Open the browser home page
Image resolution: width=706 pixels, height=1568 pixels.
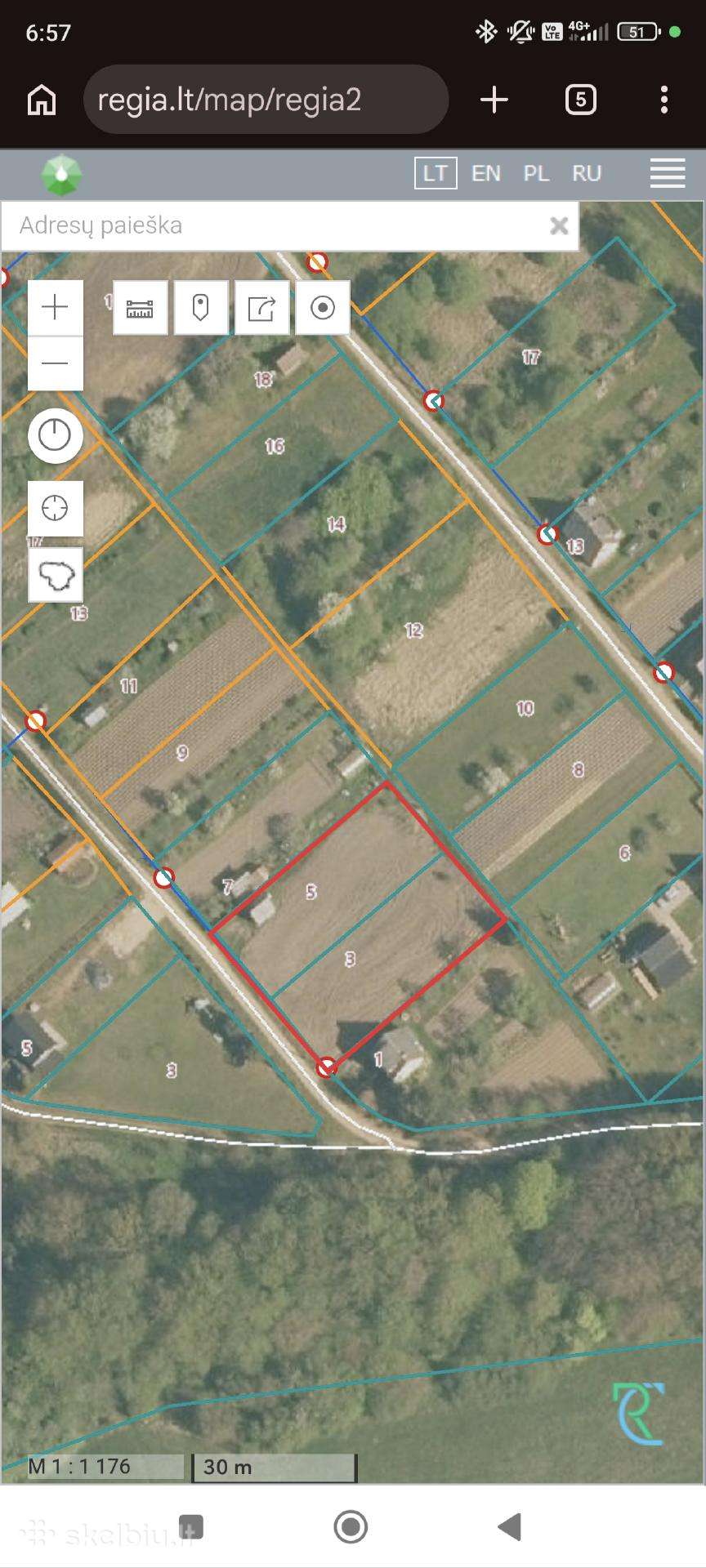tap(42, 100)
